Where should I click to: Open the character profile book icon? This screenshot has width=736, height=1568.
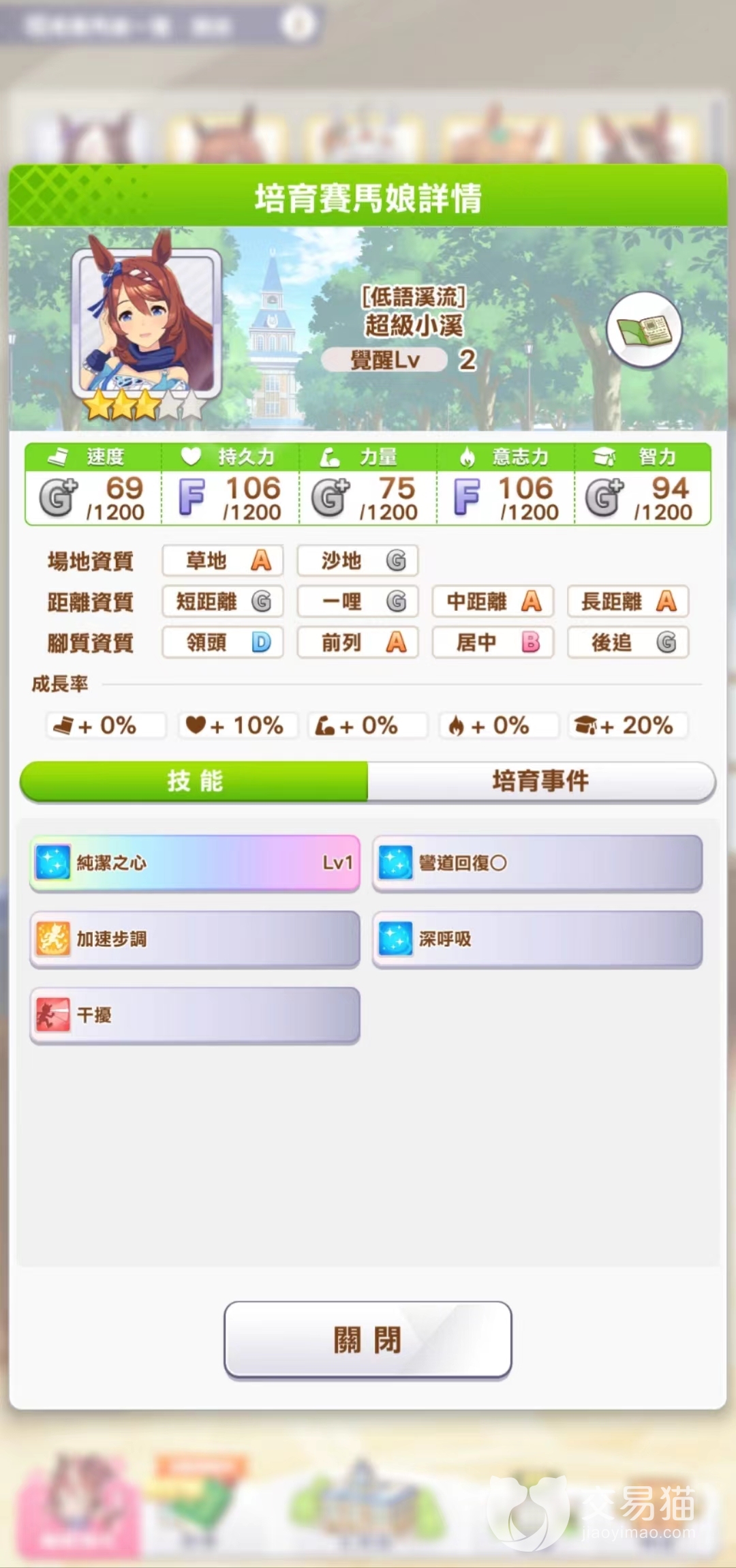point(643,331)
